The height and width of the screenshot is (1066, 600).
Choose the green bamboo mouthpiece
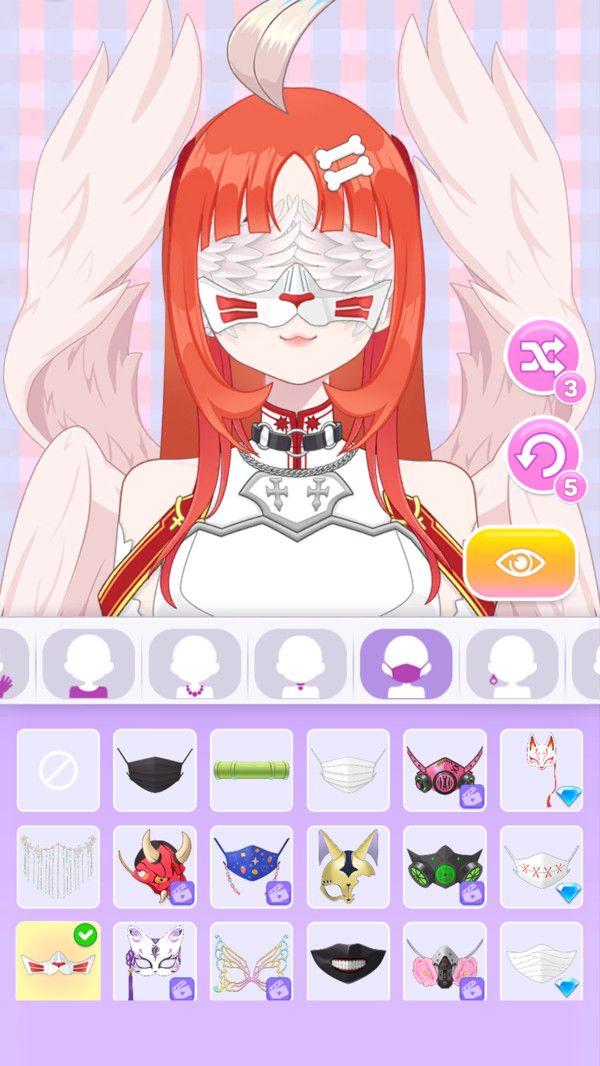click(251, 770)
